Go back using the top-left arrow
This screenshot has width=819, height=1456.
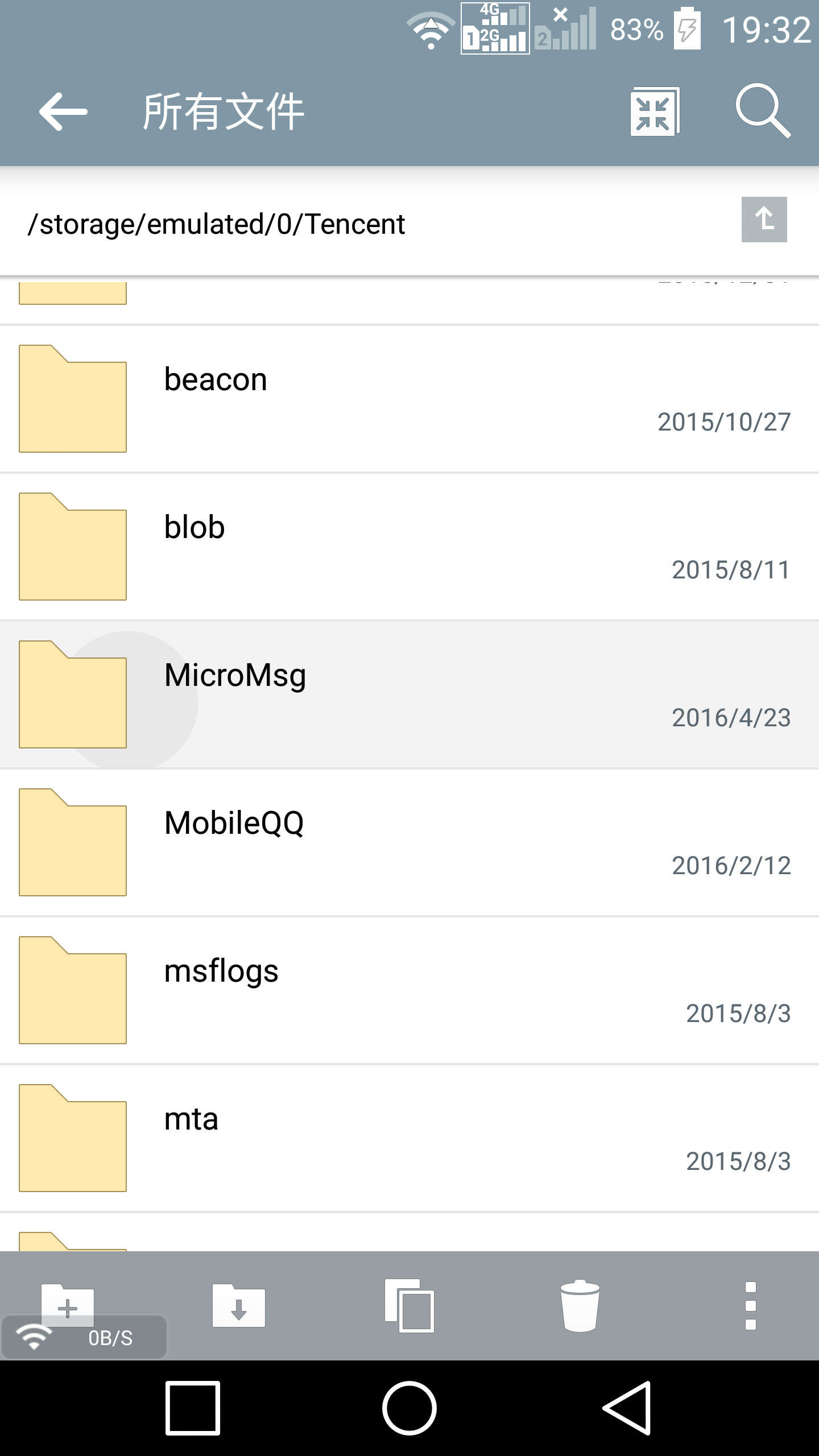[63, 111]
